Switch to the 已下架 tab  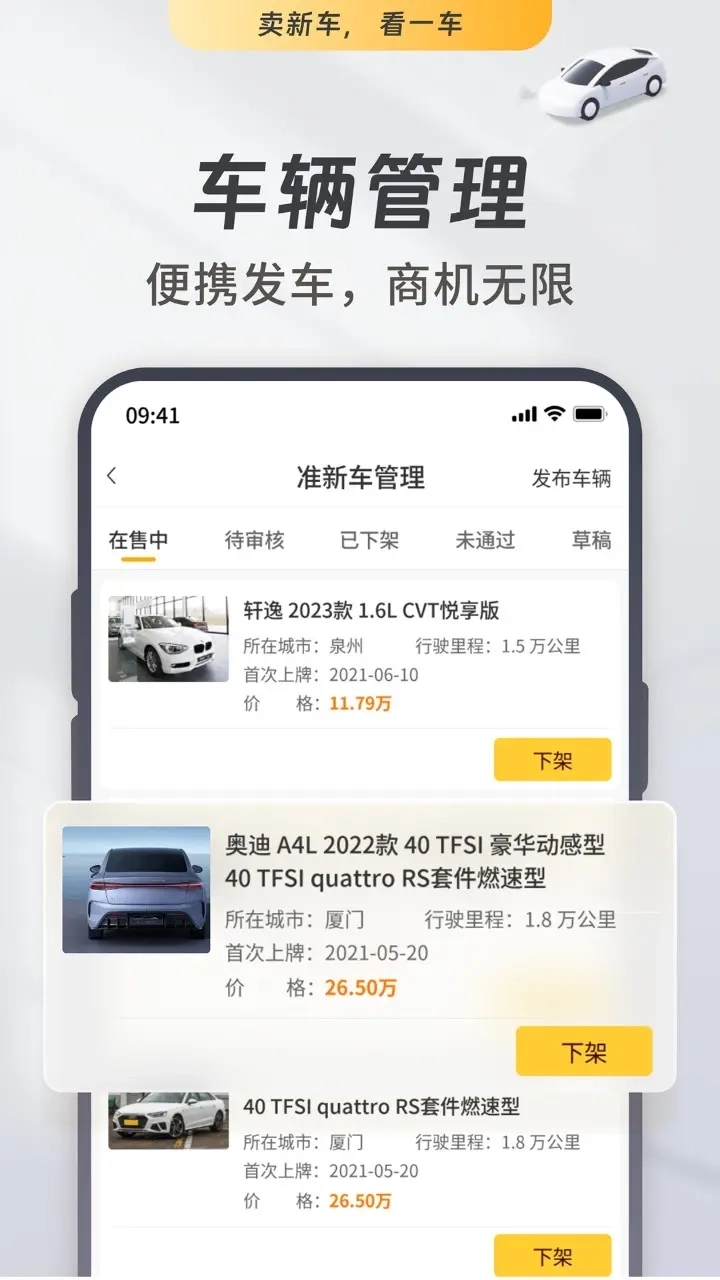click(367, 540)
